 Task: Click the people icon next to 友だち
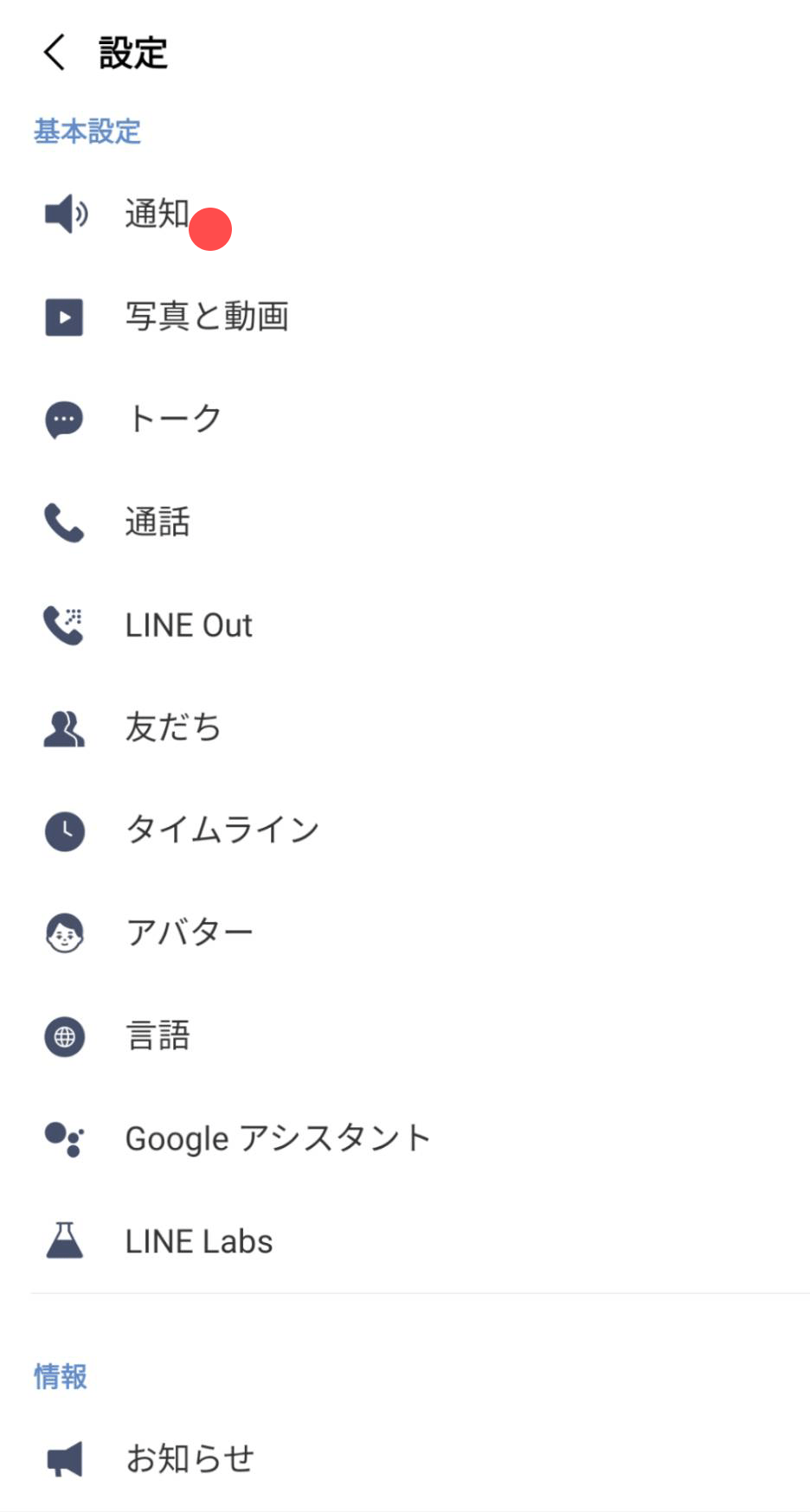(x=64, y=727)
